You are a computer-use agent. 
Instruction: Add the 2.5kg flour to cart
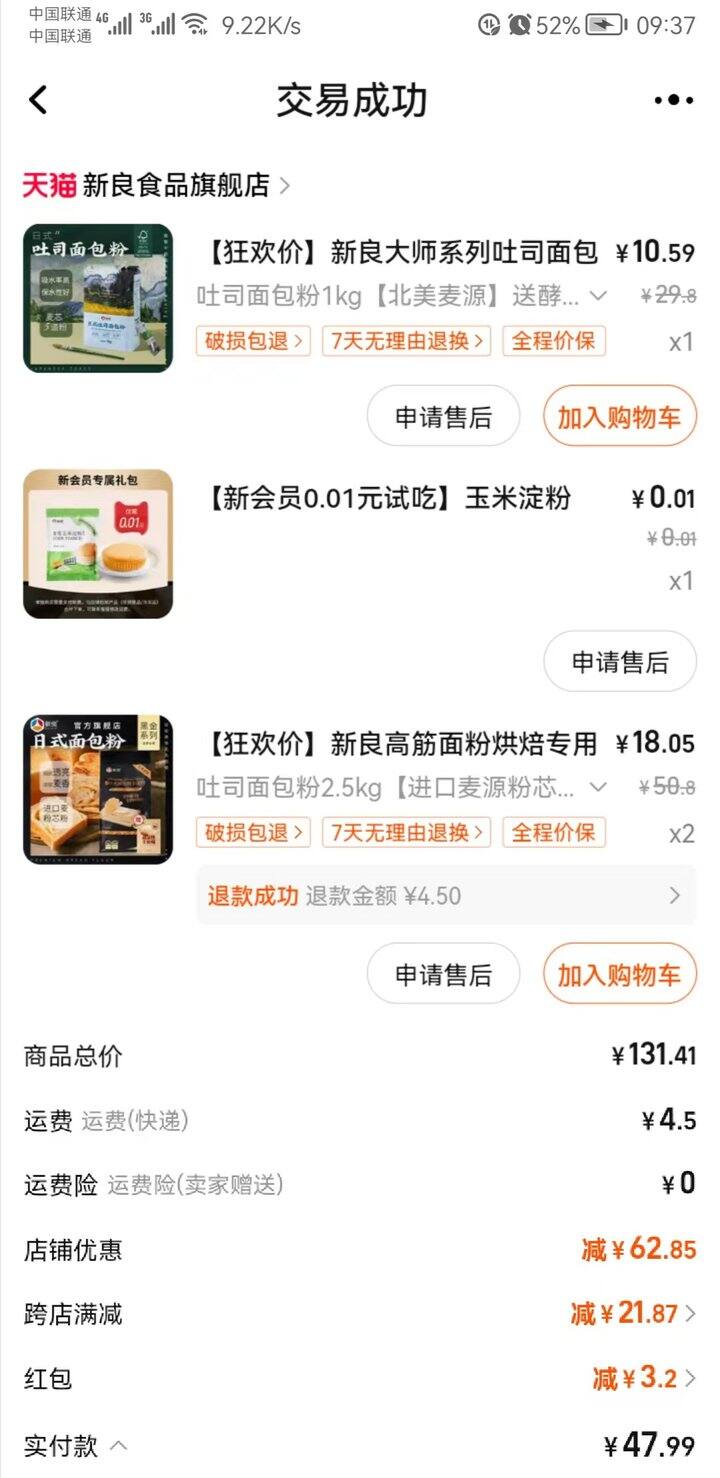coord(619,975)
